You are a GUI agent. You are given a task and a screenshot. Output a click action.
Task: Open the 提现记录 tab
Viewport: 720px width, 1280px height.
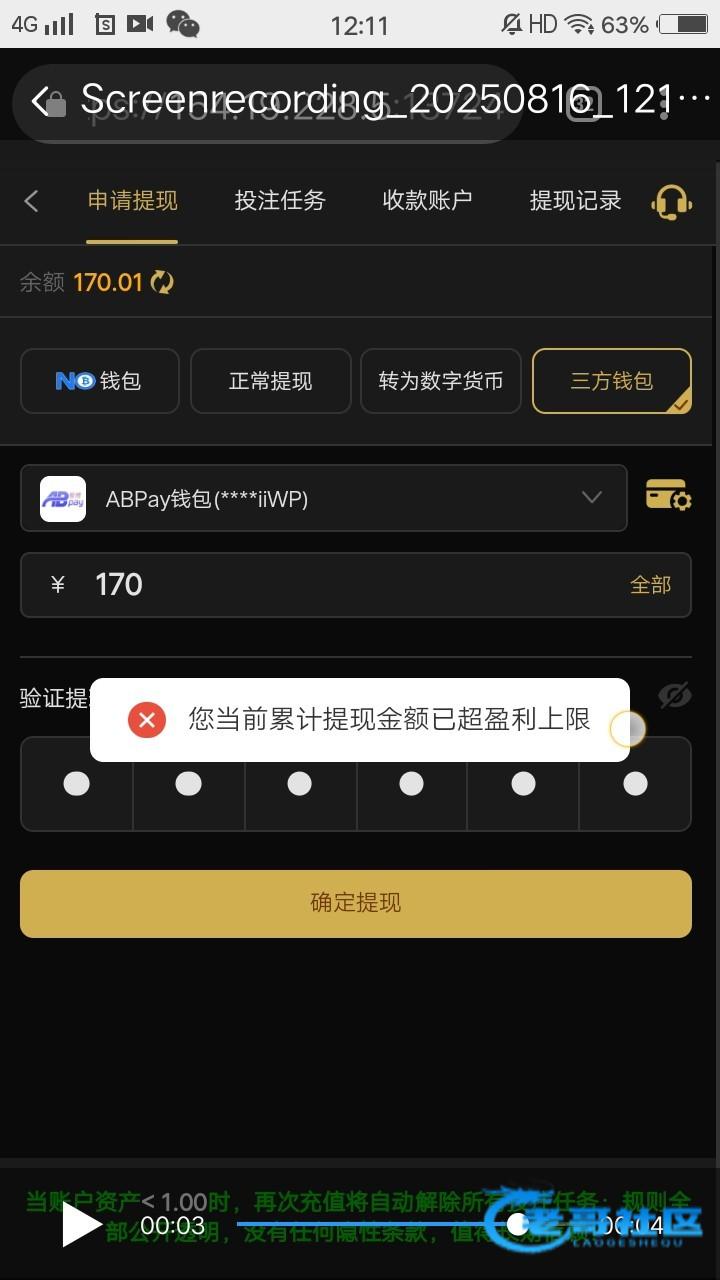click(x=575, y=201)
